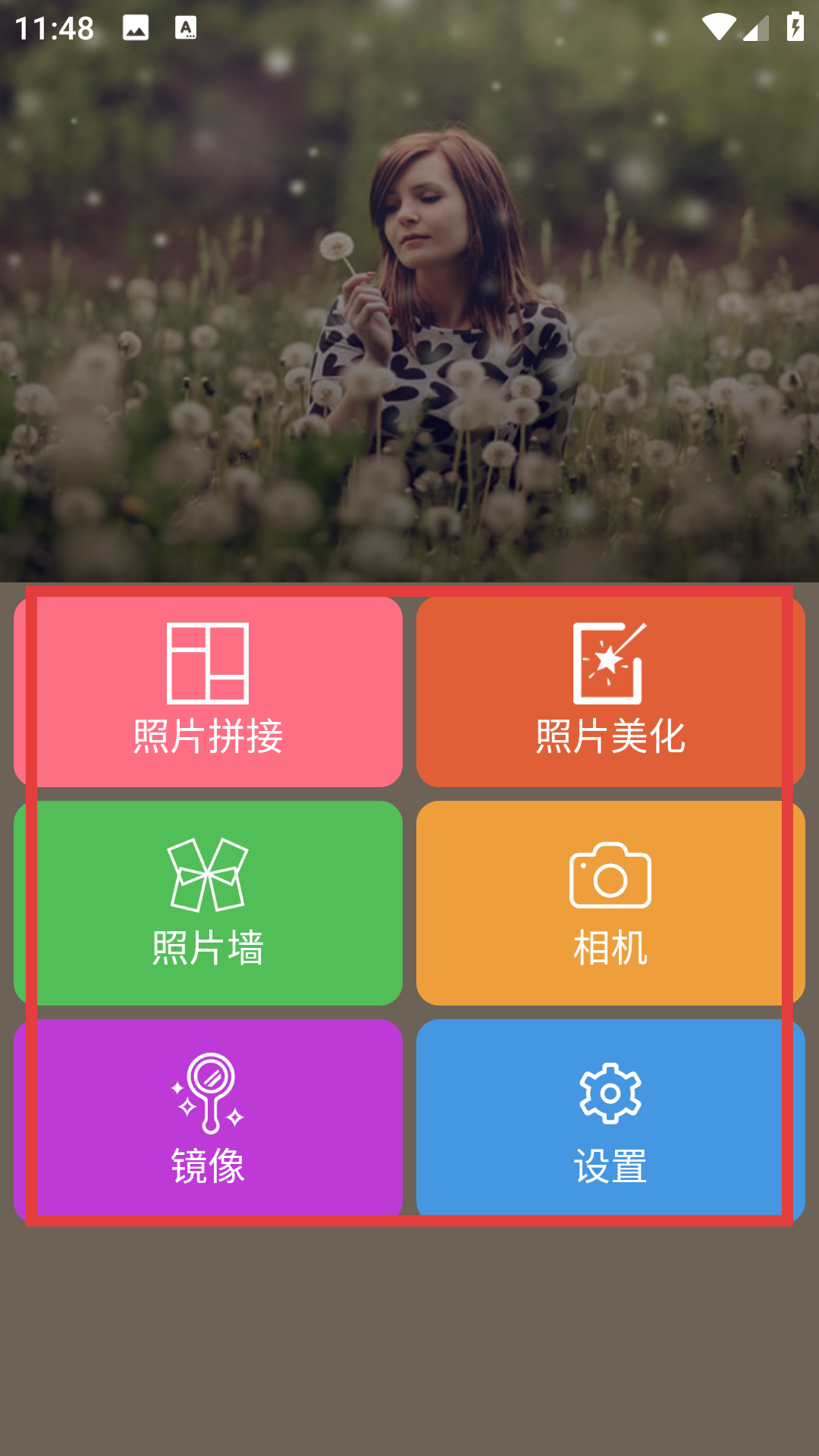Viewport: 819px width, 1456px height.
Task: Open the 镜像 mirror feature
Action: [208, 1119]
